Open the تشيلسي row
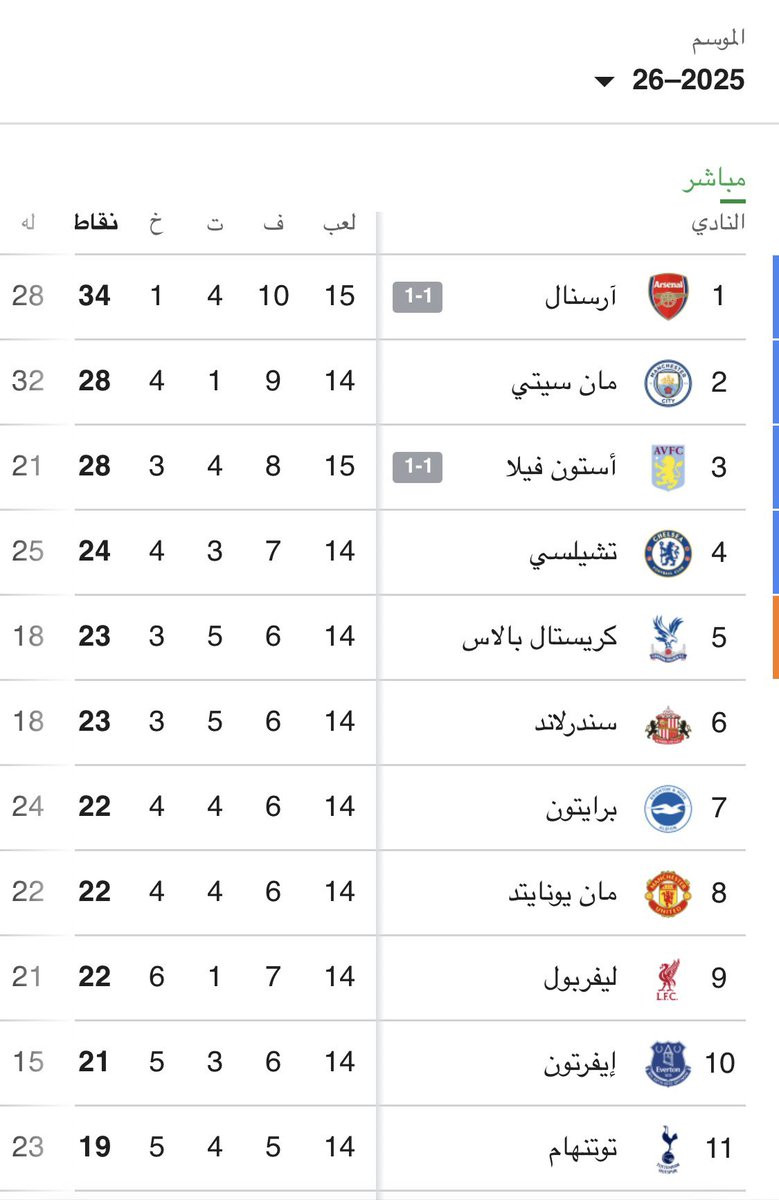 [x=574, y=552]
